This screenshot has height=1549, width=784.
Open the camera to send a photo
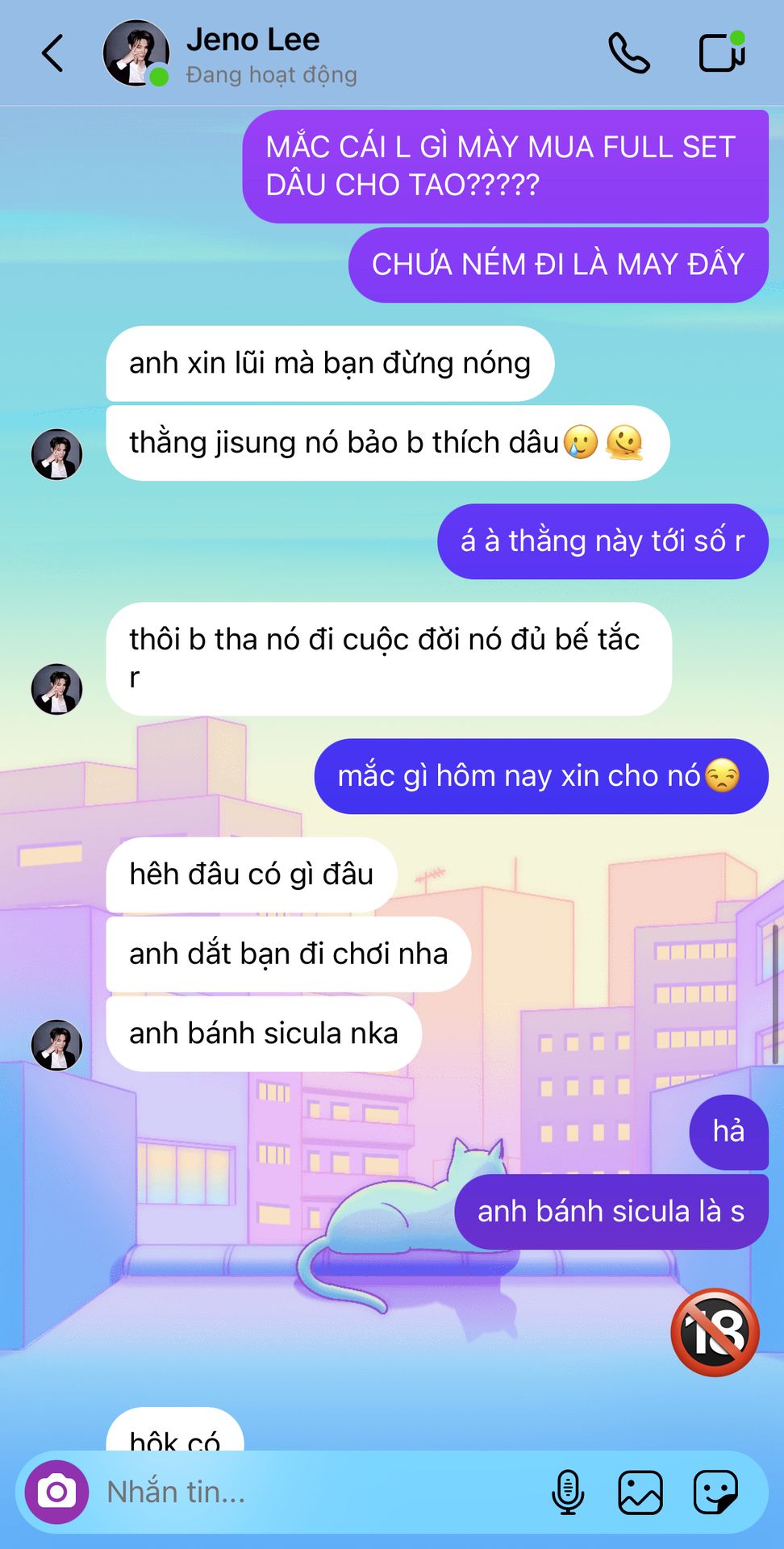pos(56,1492)
